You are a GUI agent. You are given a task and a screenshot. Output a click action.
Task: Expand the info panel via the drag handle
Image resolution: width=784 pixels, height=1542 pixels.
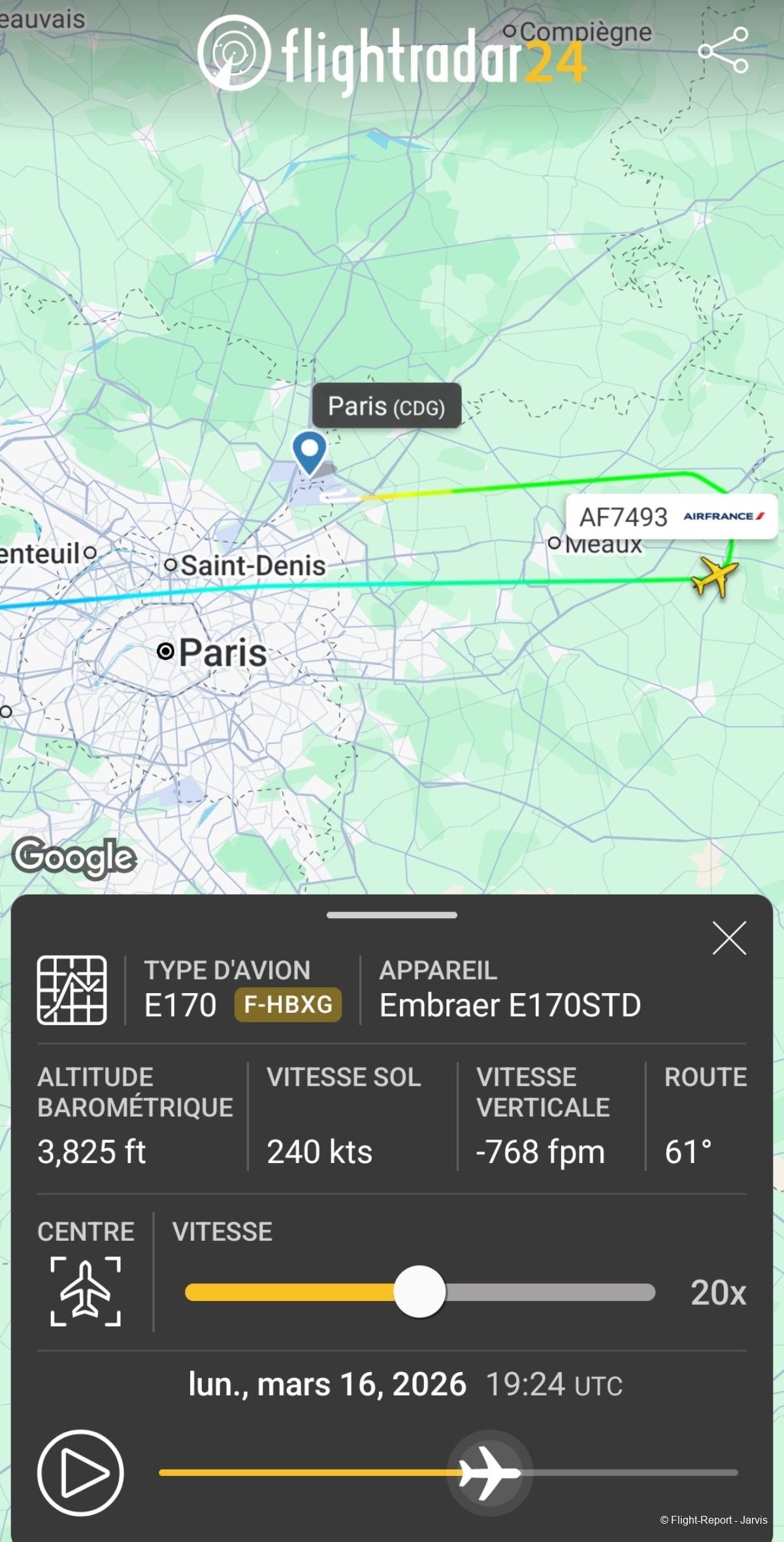point(392,915)
